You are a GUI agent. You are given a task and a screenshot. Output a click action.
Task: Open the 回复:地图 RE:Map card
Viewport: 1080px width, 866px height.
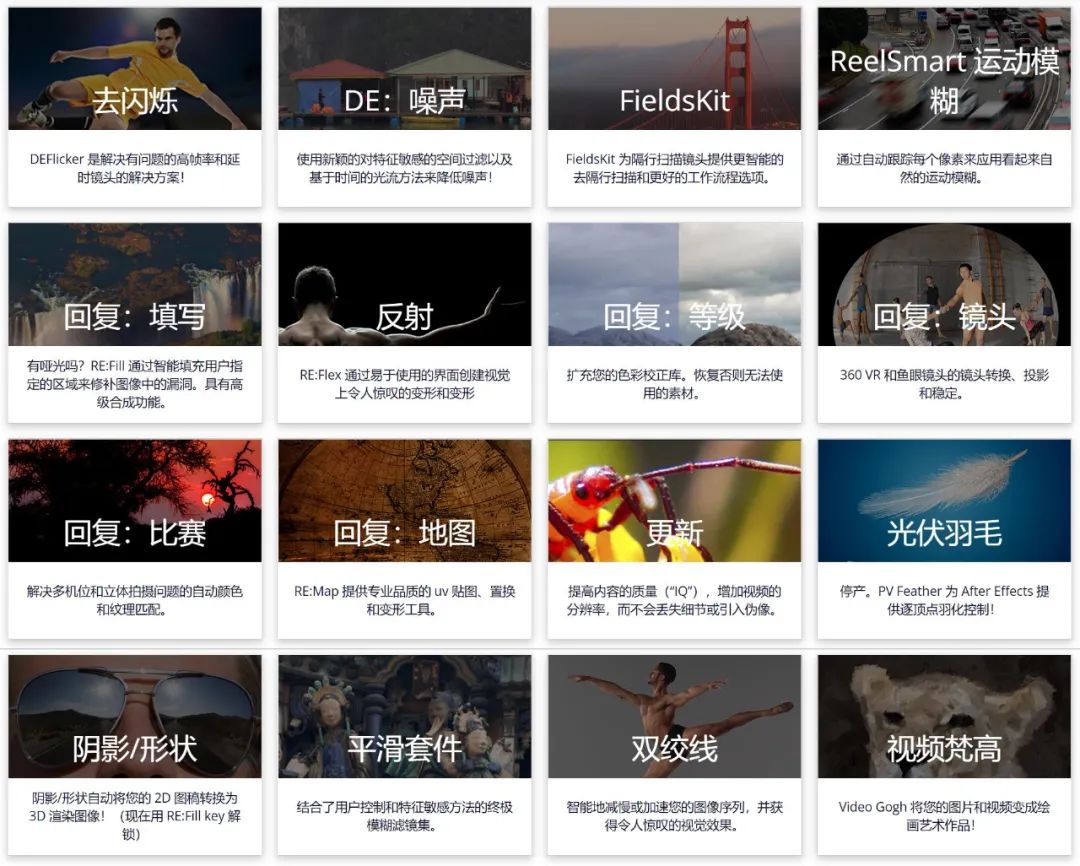tap(404, 532)
